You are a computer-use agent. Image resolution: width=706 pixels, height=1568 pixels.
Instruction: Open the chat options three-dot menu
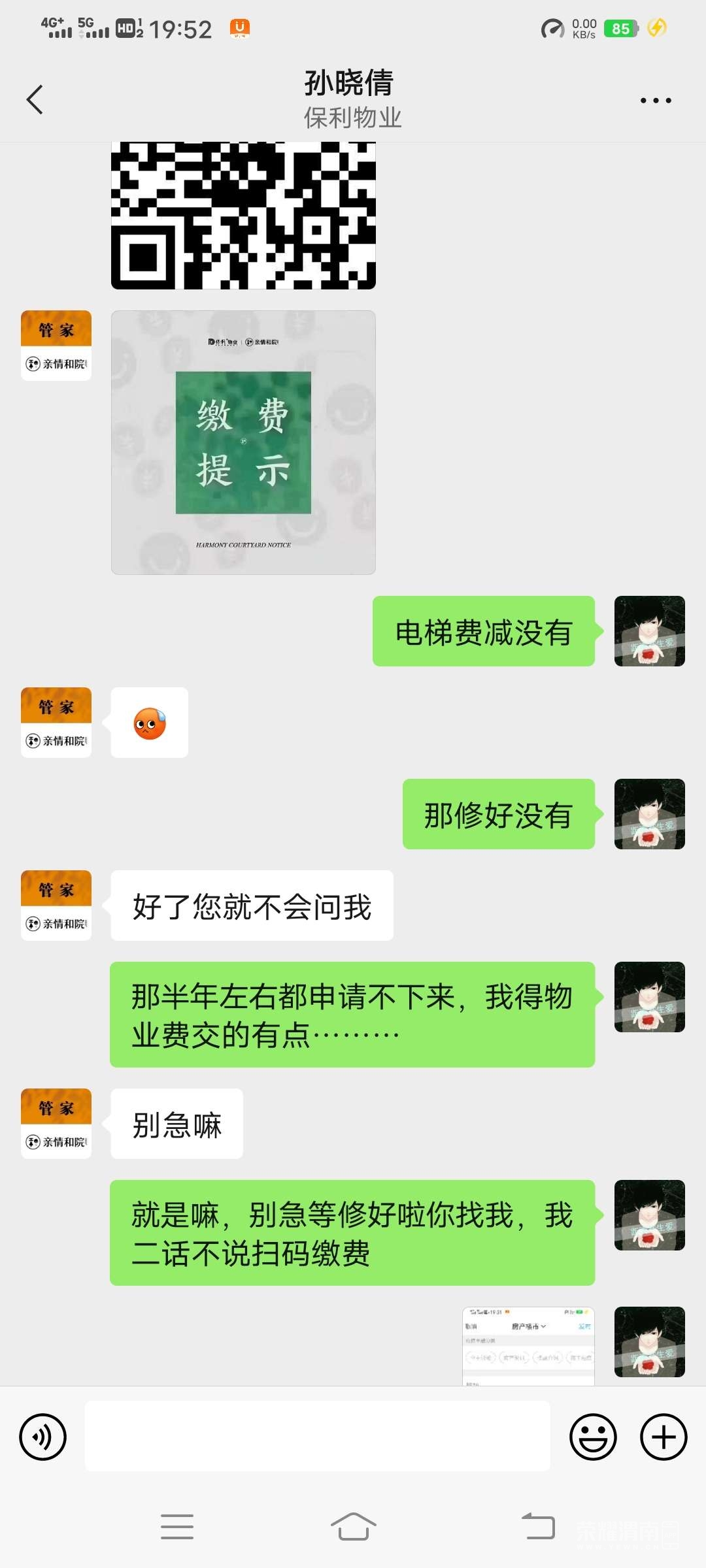pos(655,101)
